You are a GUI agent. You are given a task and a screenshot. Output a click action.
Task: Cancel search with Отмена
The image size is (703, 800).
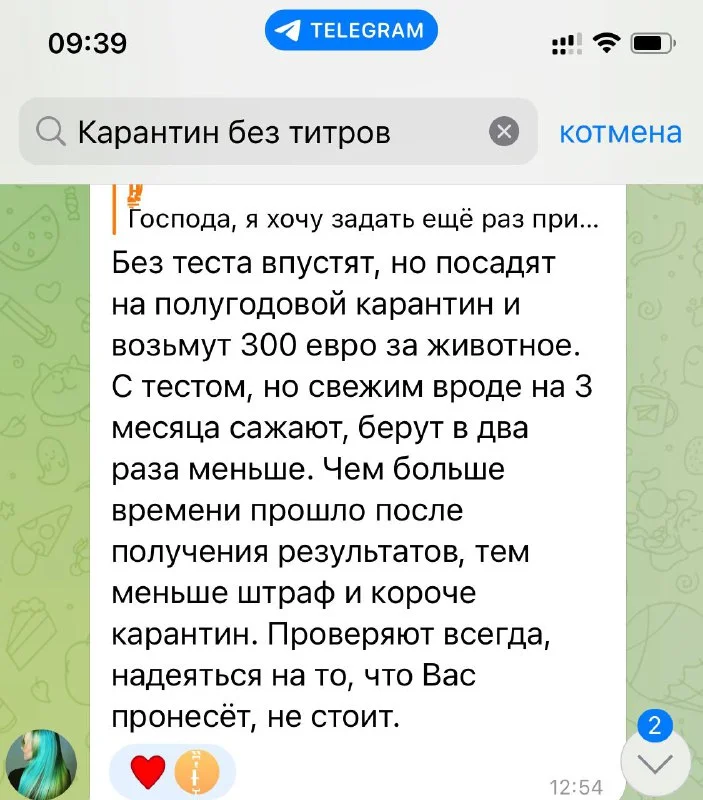(620, 131)
